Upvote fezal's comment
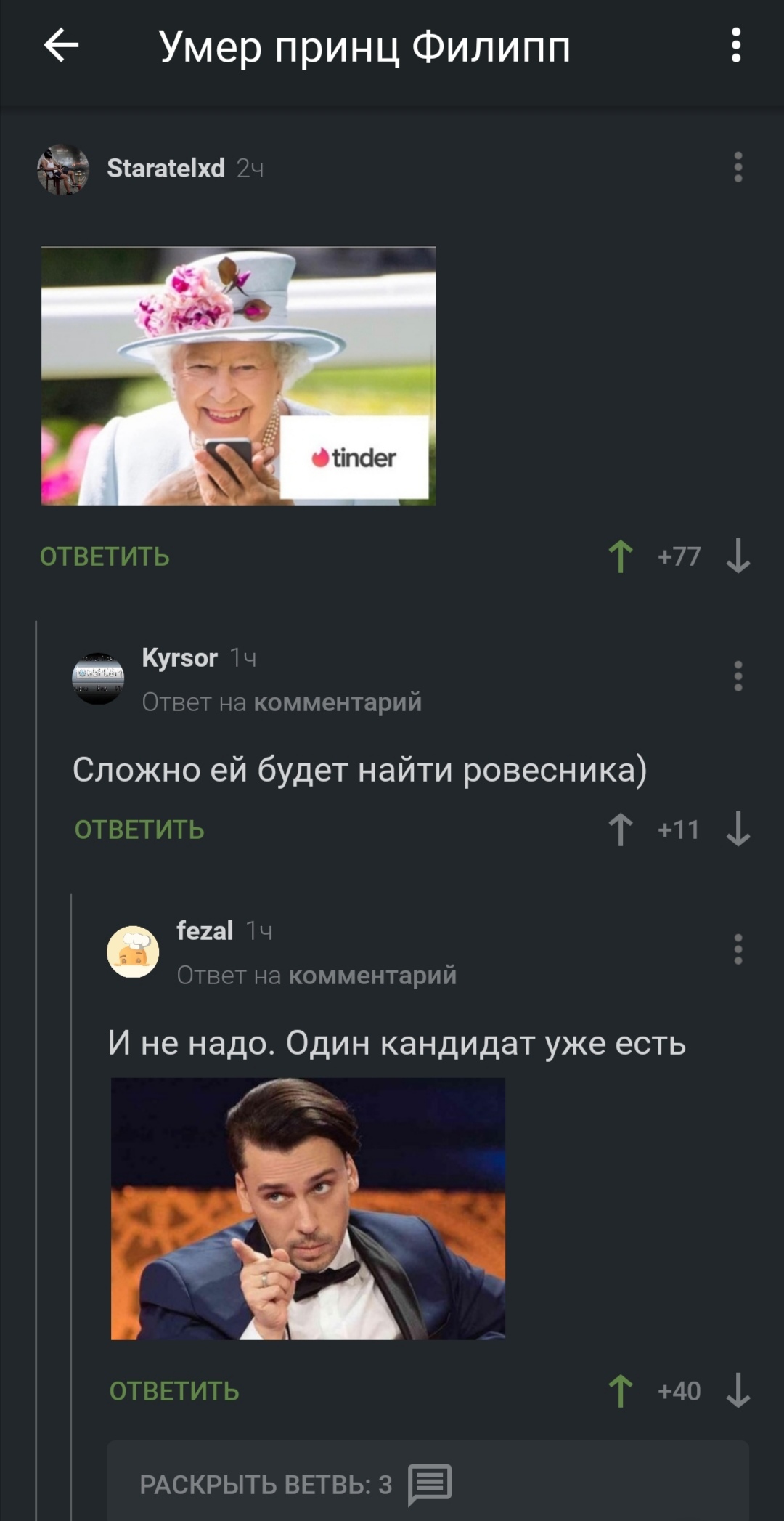 point(621,1392)
